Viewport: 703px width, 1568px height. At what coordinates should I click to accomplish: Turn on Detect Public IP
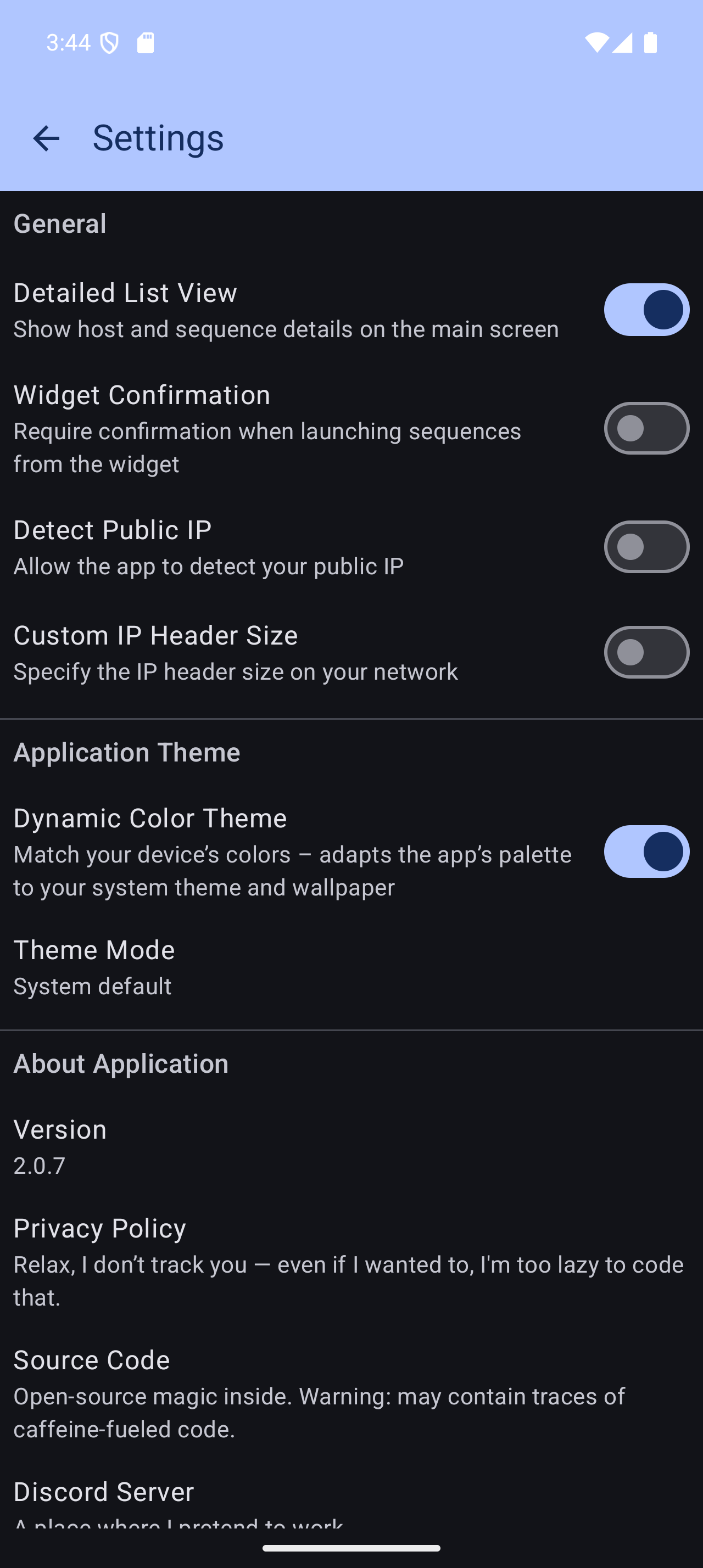[x=646, y=547]
